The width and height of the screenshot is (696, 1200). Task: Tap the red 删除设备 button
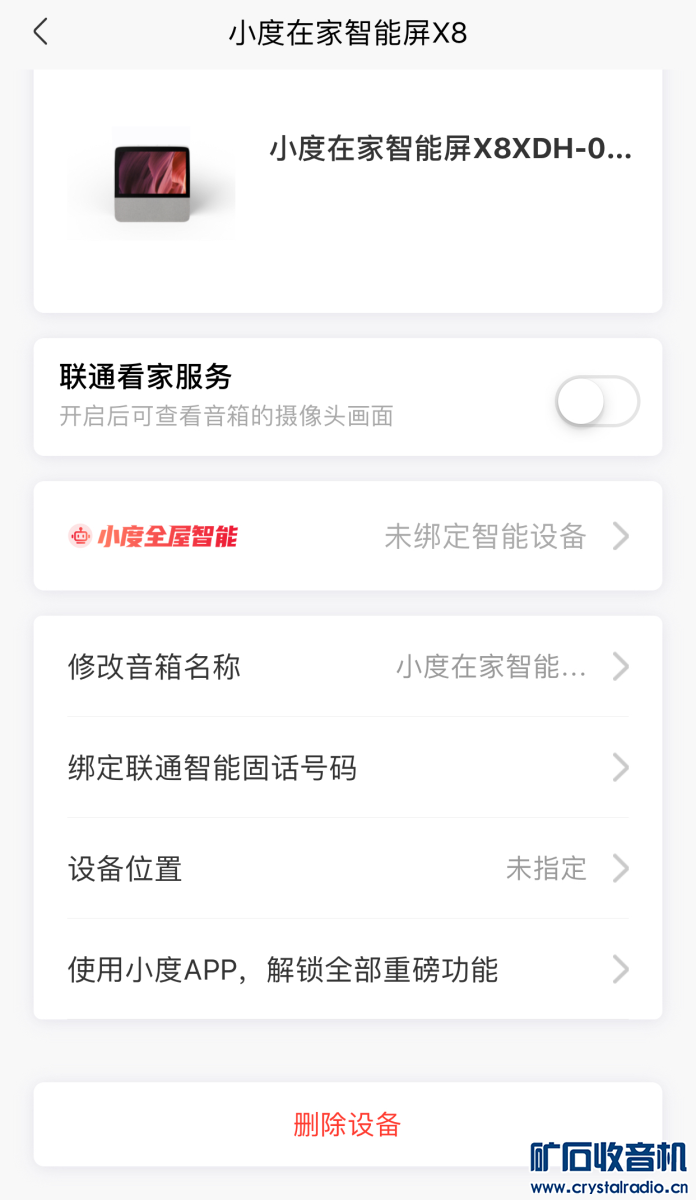click(x=348, y=1124)
